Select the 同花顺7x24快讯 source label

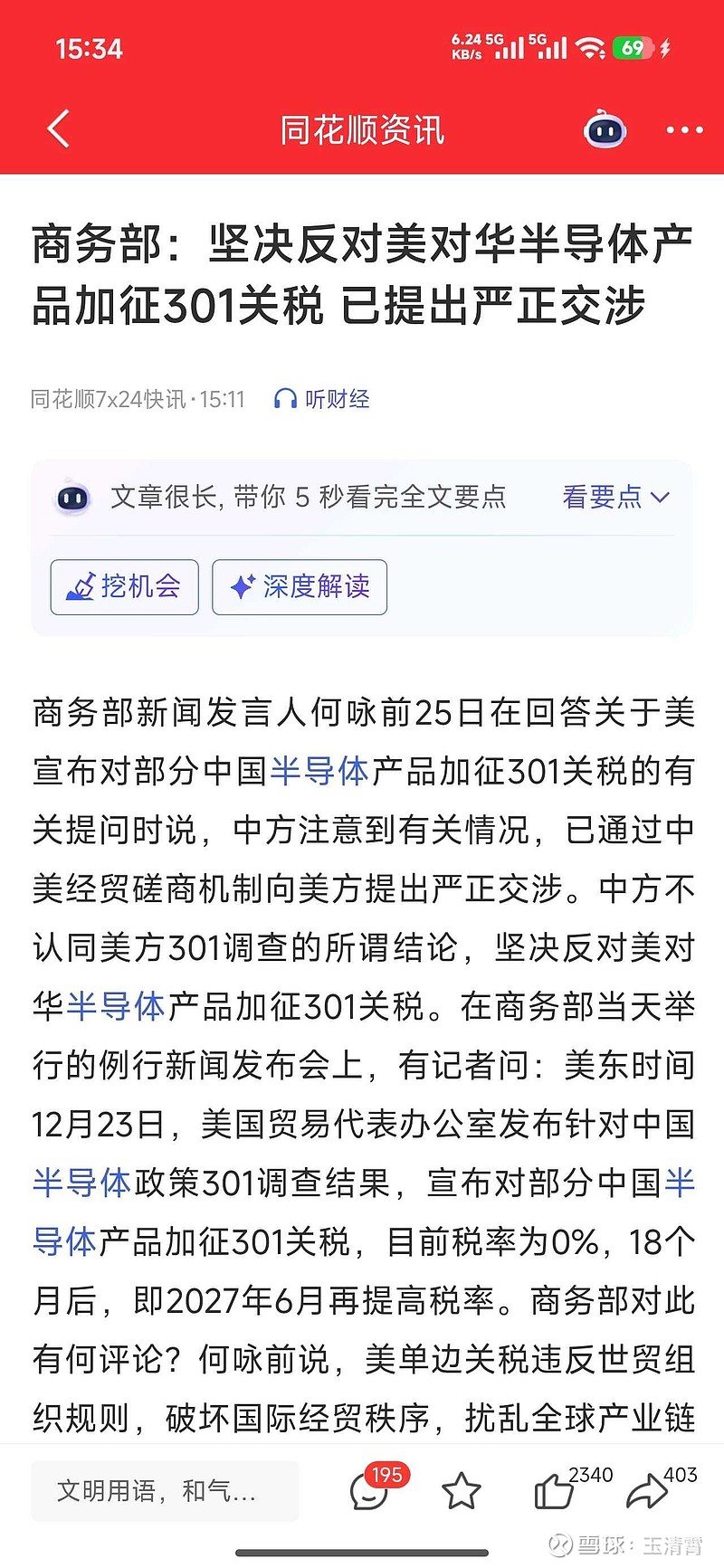tap(109, 399)
